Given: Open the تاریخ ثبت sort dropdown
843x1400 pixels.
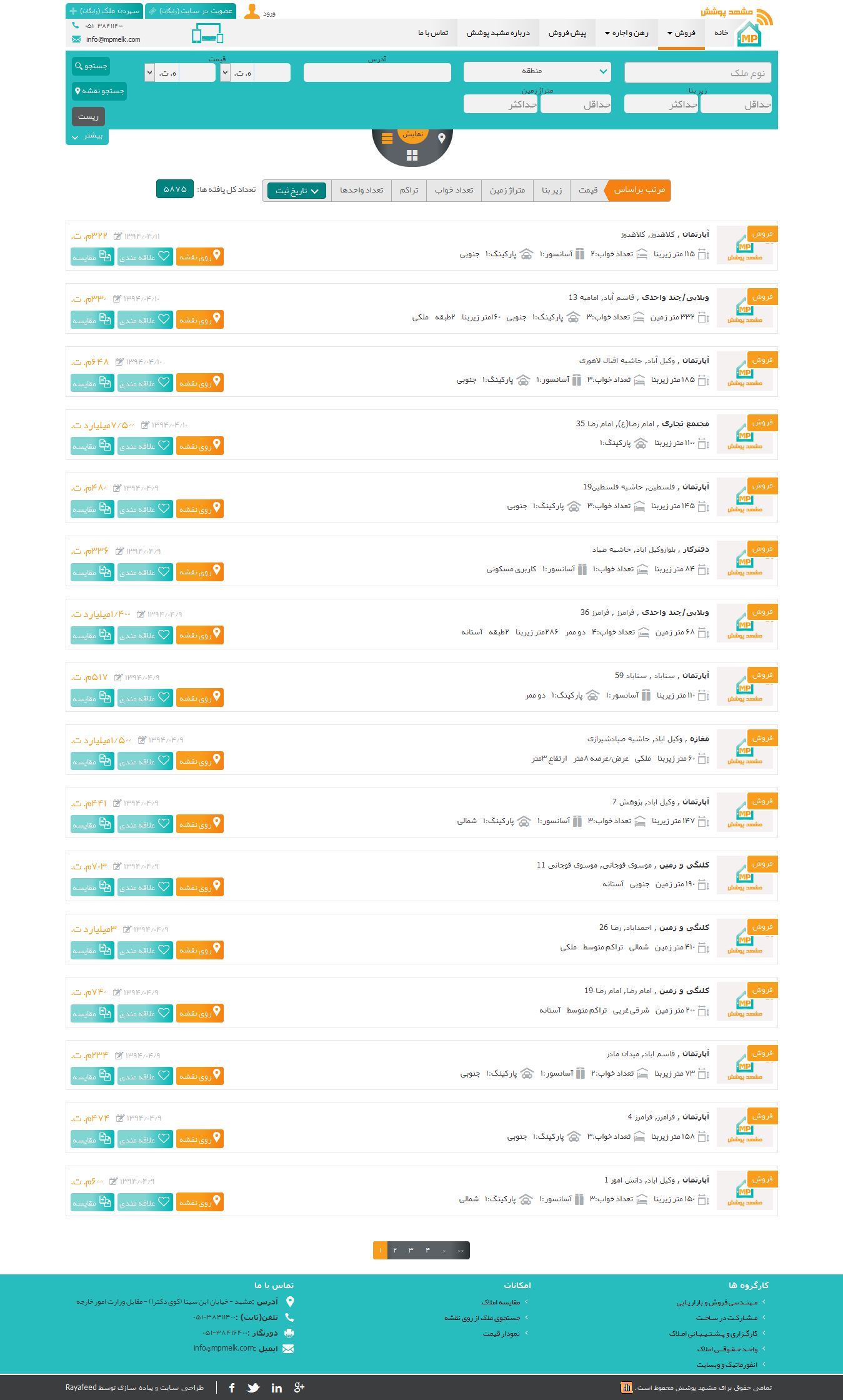Looking at the screenshot, I should click(x=297, y=191).
